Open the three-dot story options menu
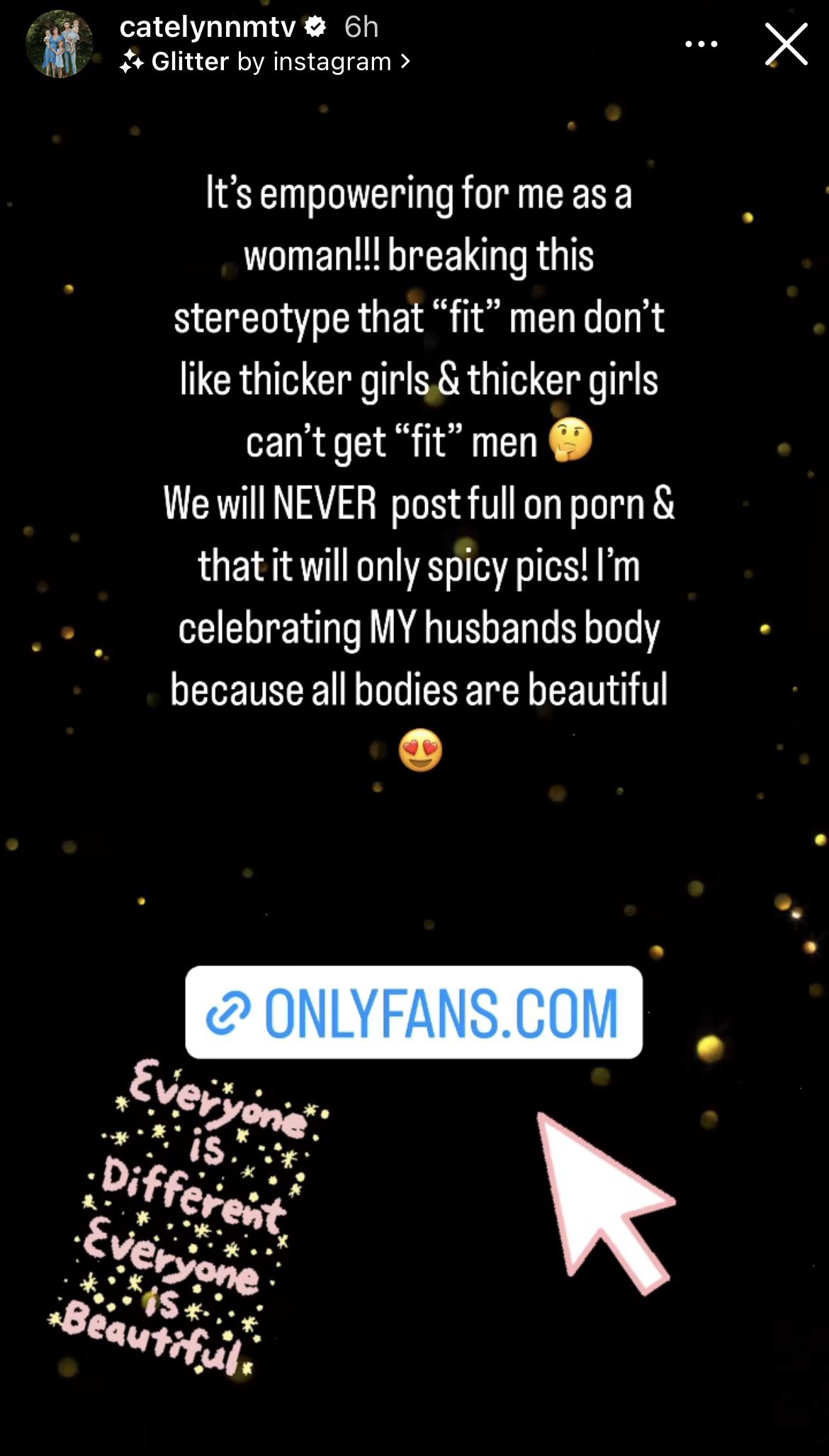The image size is (829, 1456). [x=701, y=44]
